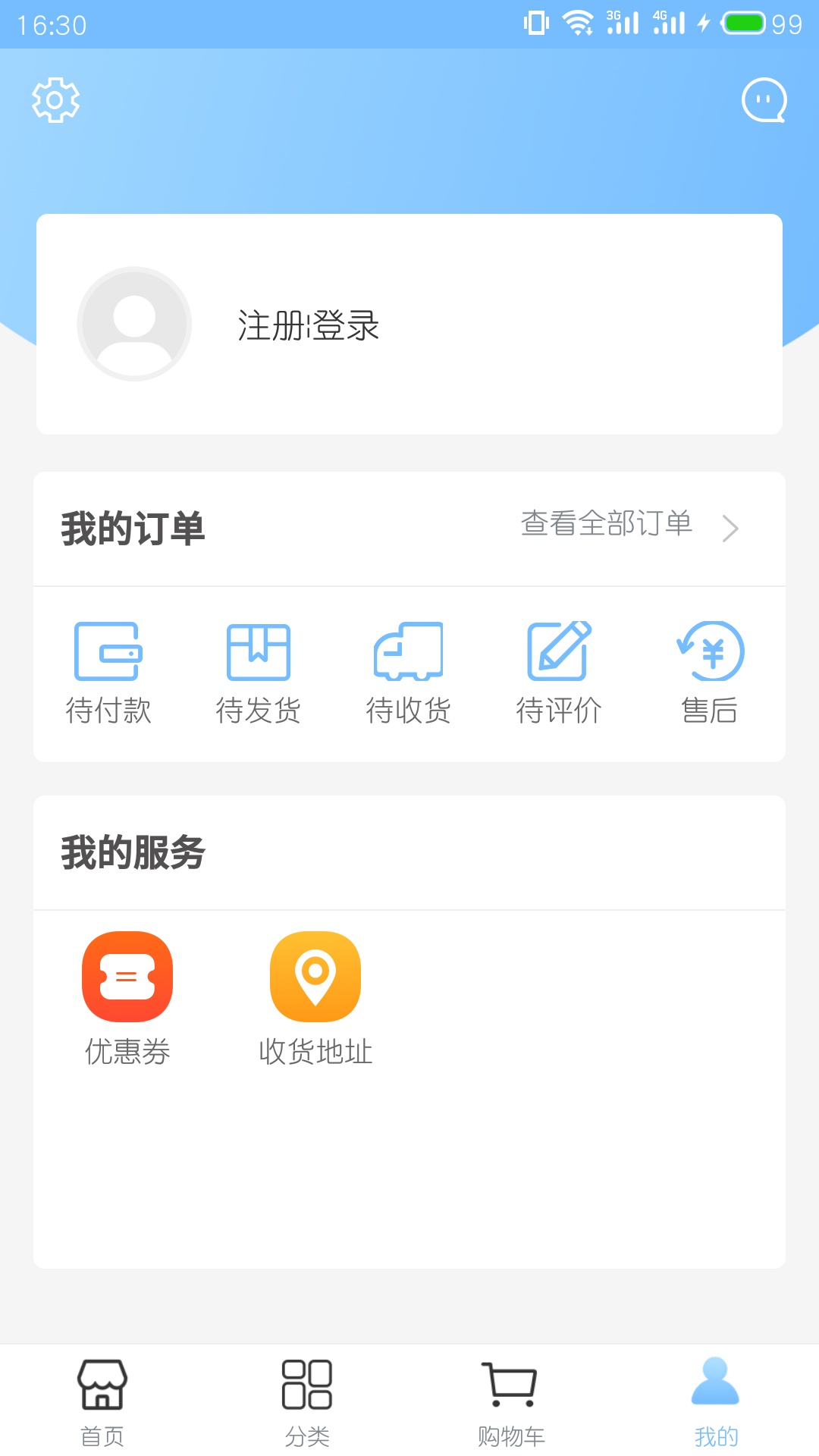Open 待付款 pending payment orders
Screen dimensions: 819x1456
(x=108, y=673)
